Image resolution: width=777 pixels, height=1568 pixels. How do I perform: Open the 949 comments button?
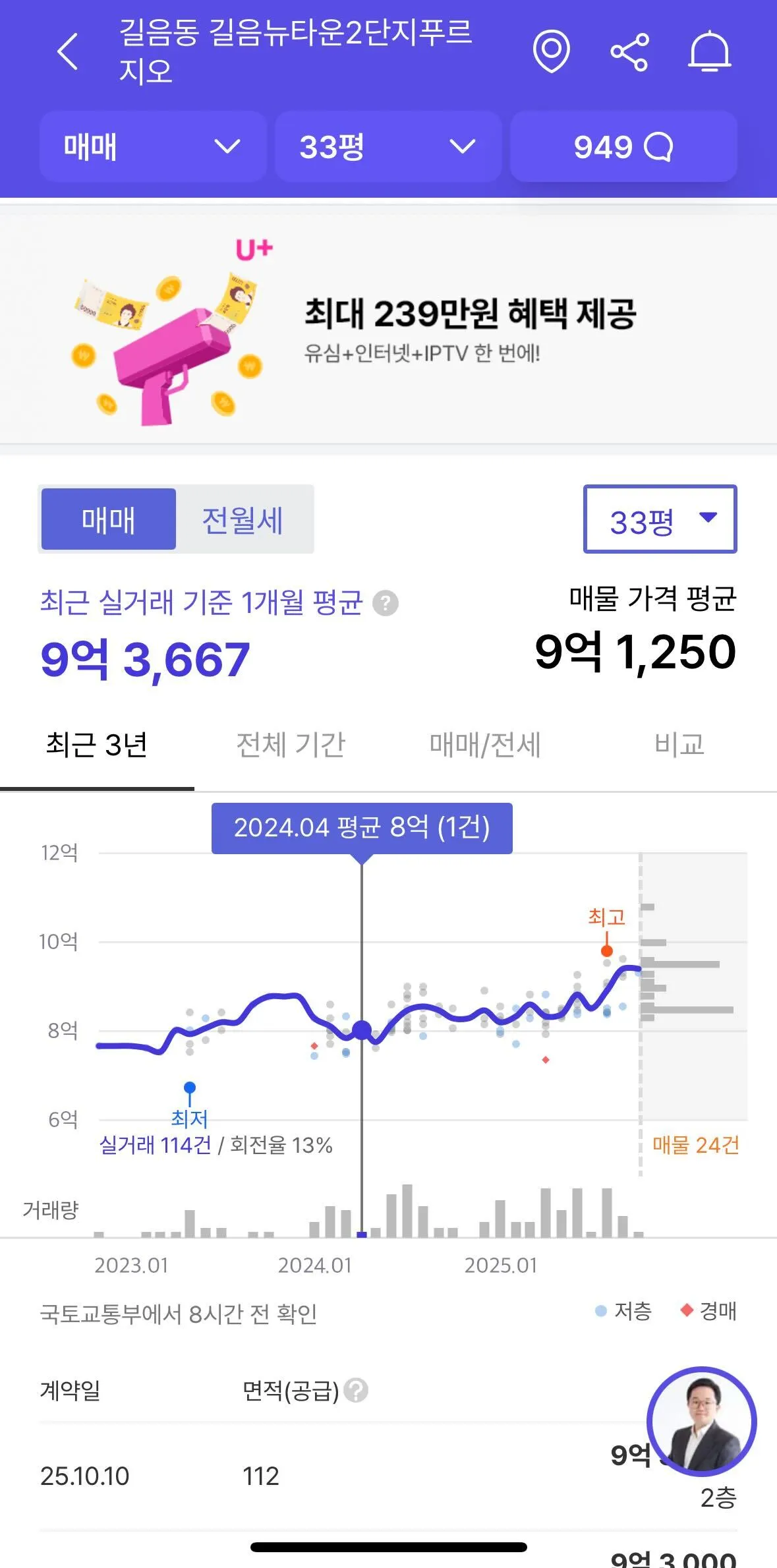623,146
